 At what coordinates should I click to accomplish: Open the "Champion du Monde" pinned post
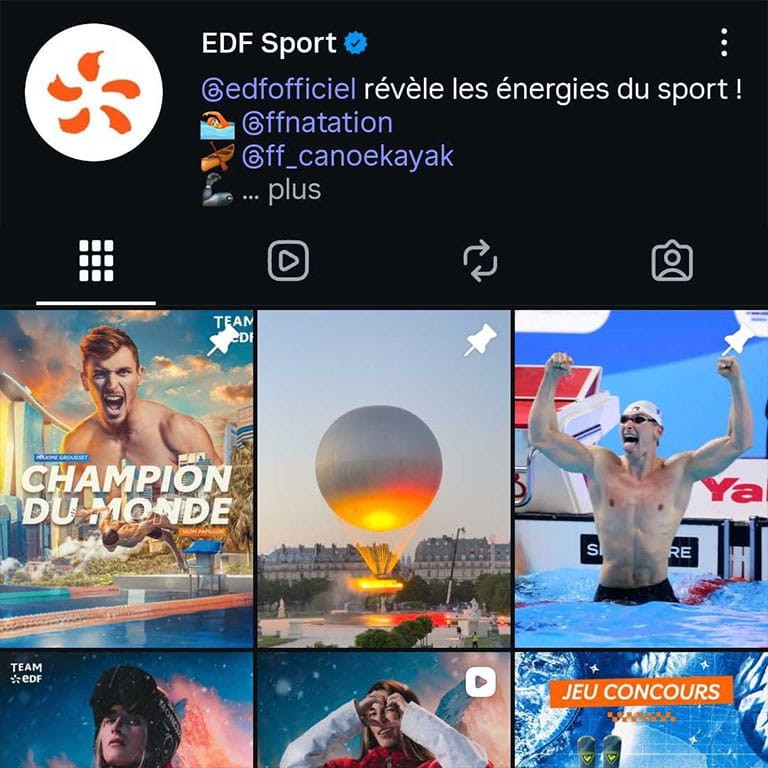coord(126,478)
